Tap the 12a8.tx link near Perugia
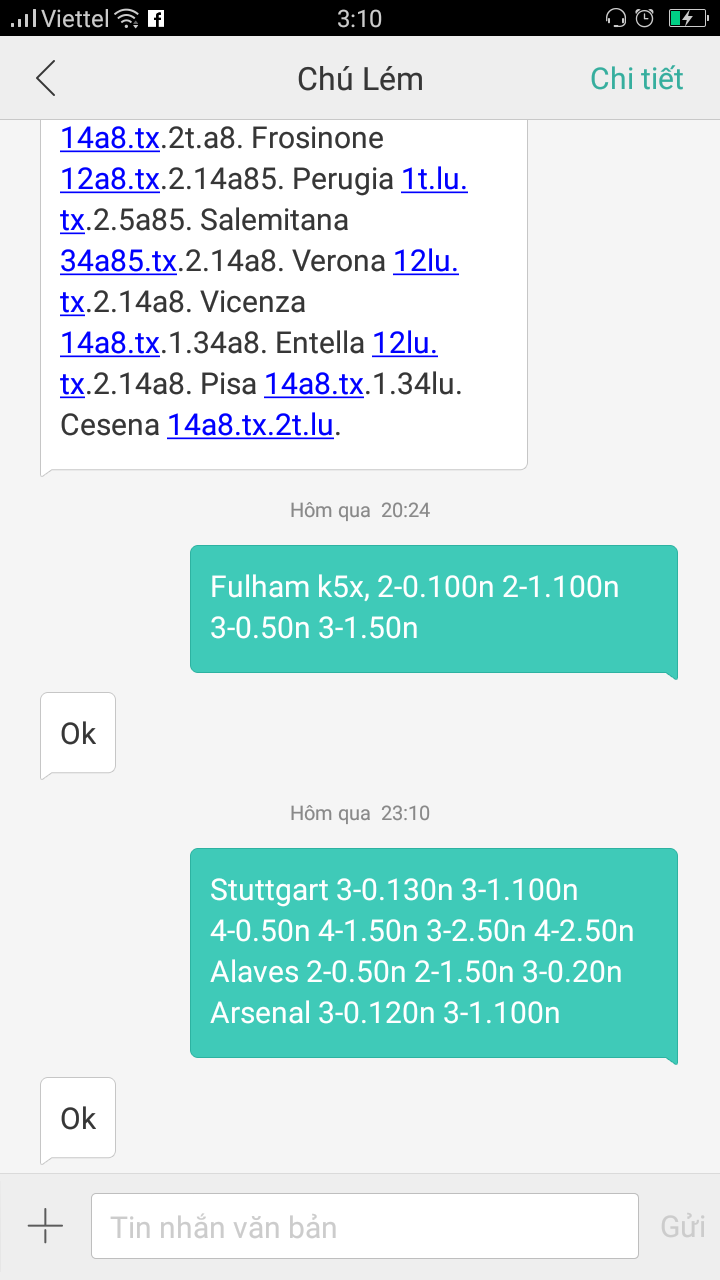 pos(110,179)
